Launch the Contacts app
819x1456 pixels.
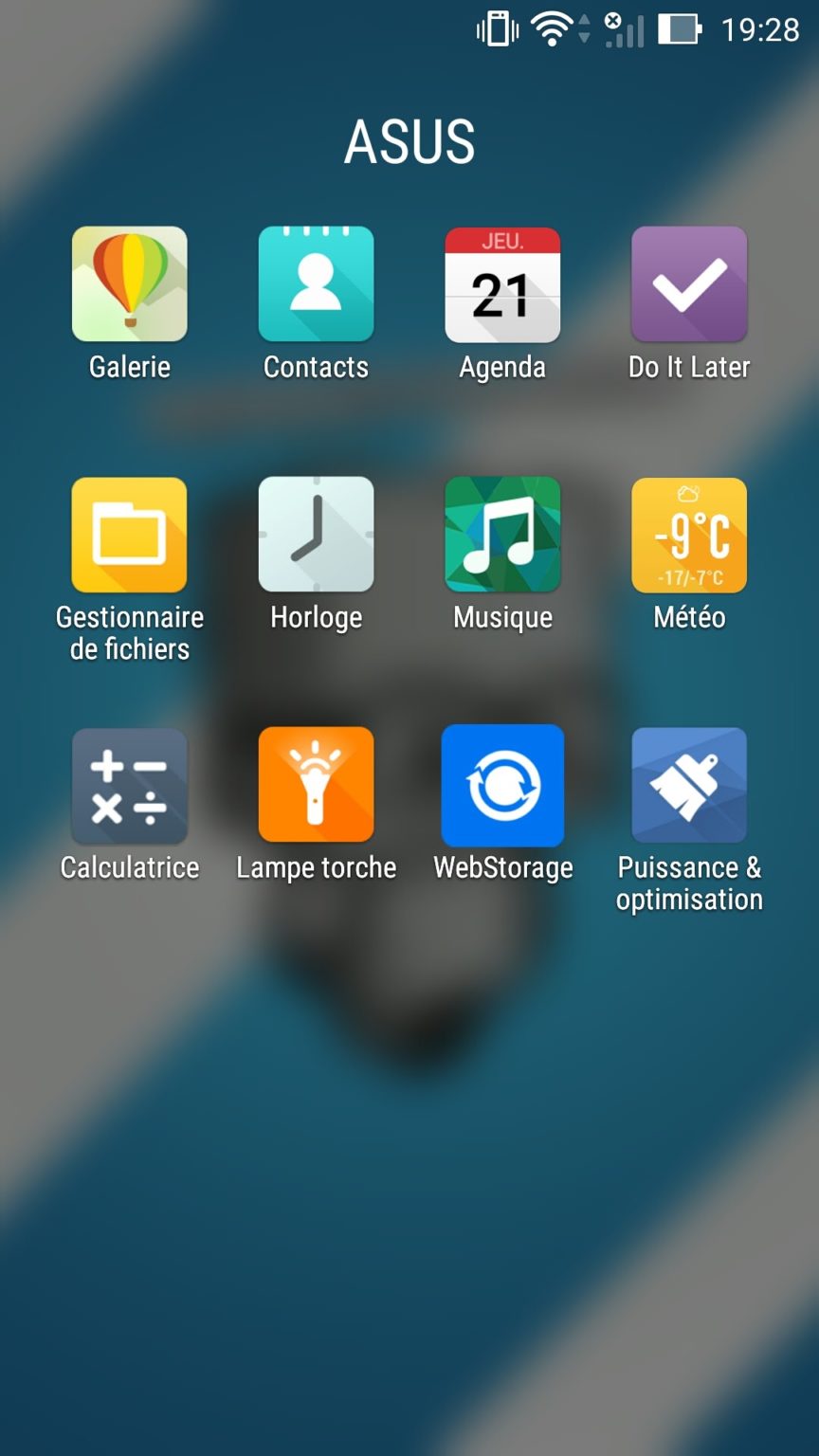316,284
